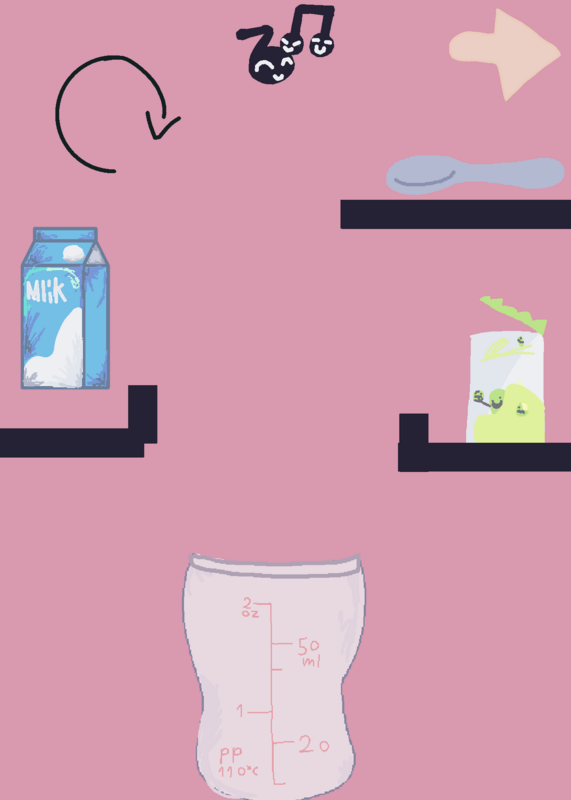Select the green powder glass
The width and height of the screenshot is (571, 800).
[x=507, y=370]
